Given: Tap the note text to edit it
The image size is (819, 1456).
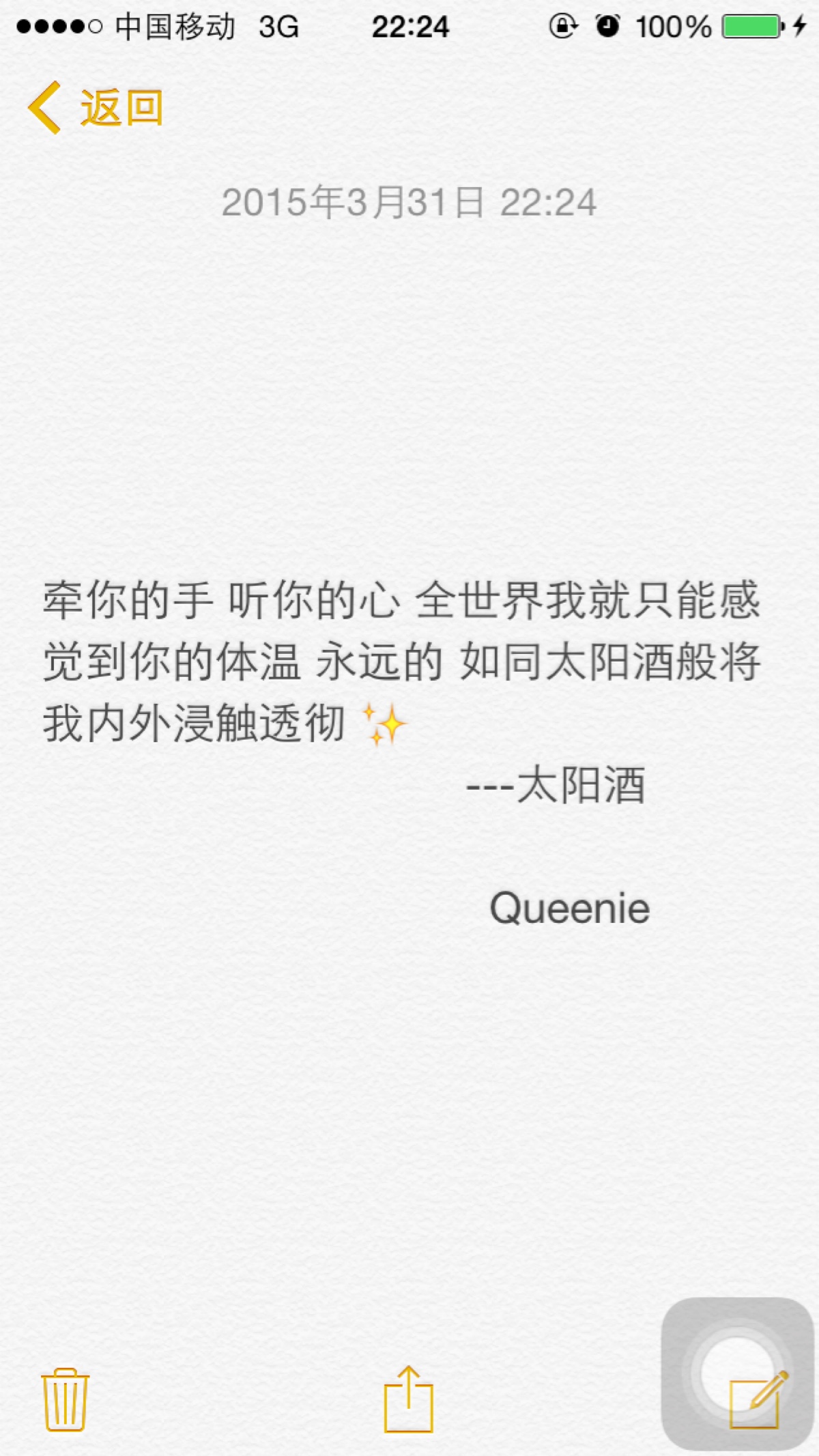Looking at the screenshot, I should pyautogui.click(x=401, y=661).
